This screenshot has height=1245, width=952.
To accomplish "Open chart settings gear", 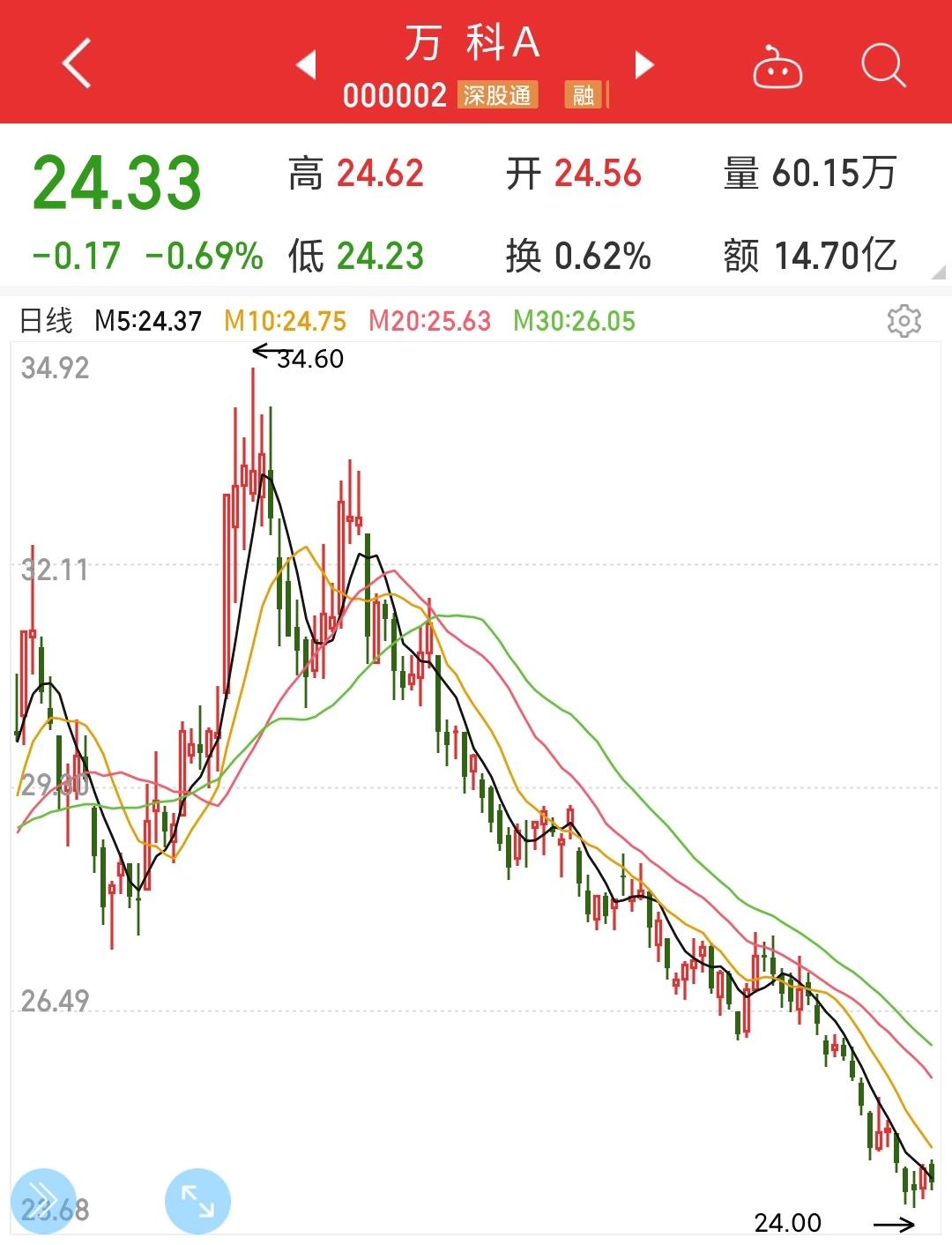I will coord(904,321).
